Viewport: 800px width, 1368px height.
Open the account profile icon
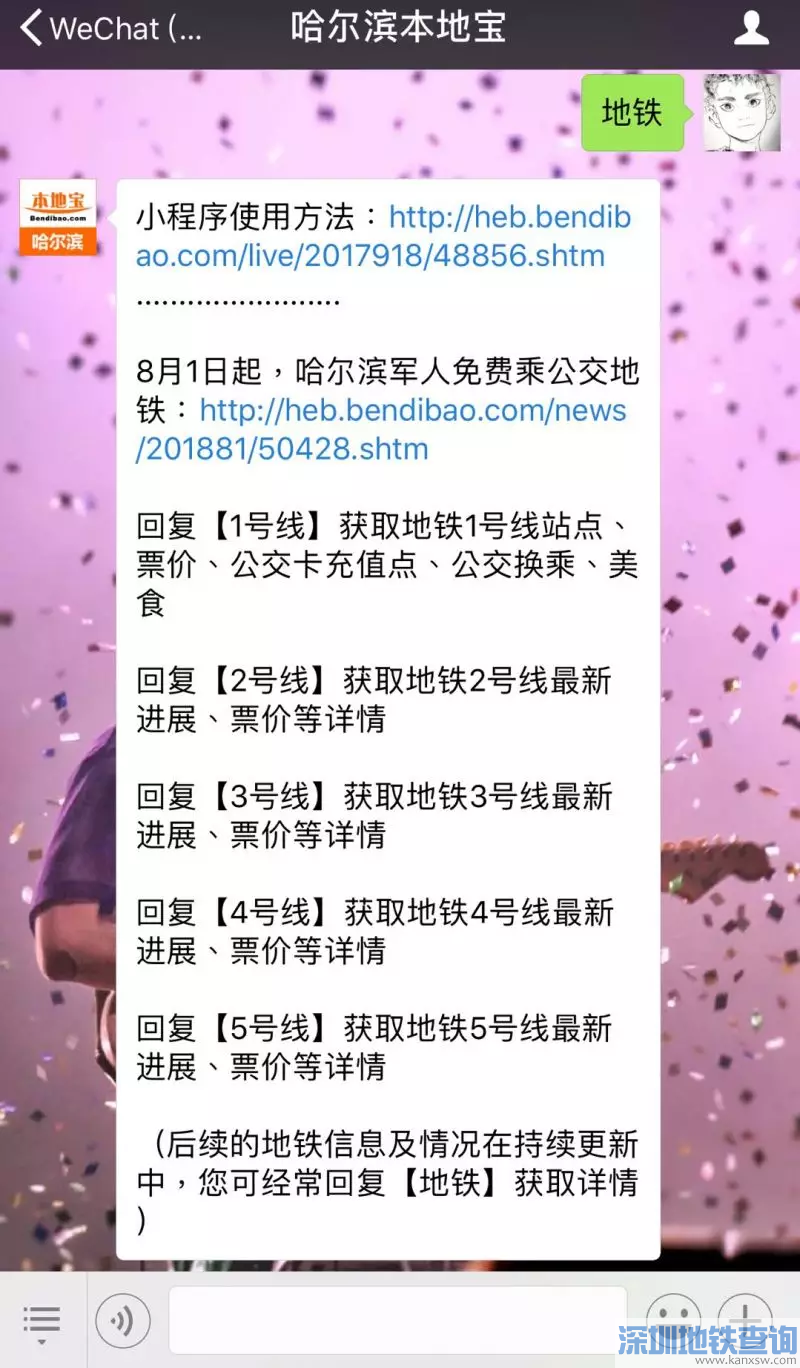pyautogui.click(x=750, y=28)
